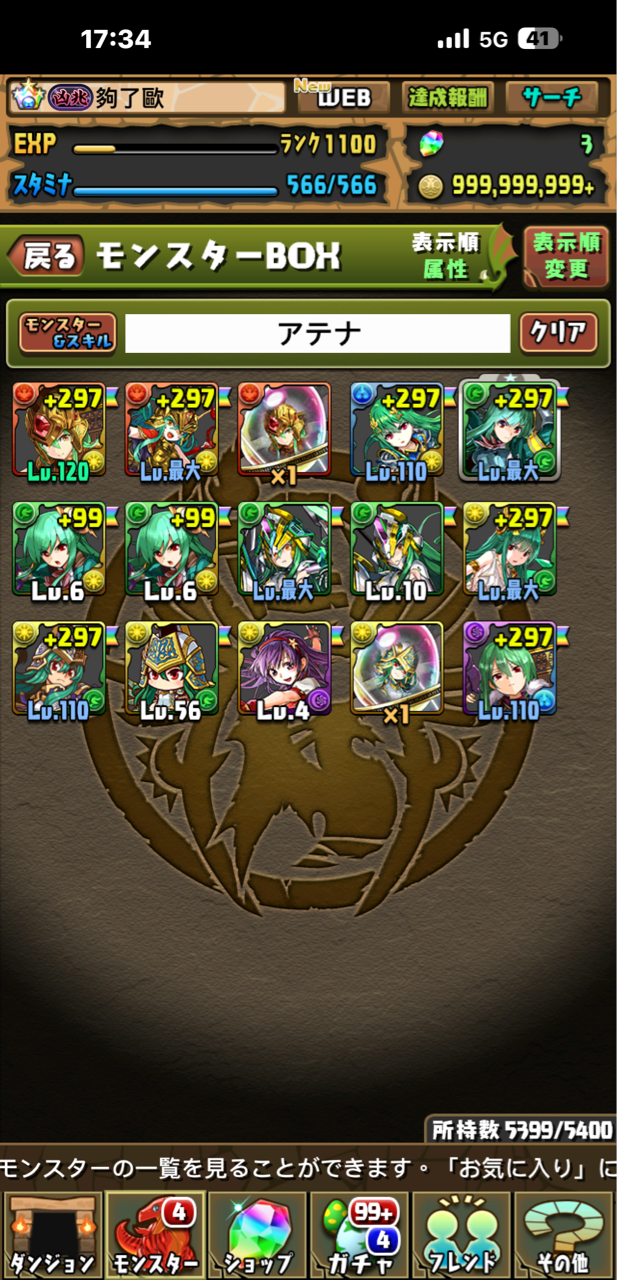
Task: Select the Lv.4 purple-haired monster
Action: [x=284, y=668]
